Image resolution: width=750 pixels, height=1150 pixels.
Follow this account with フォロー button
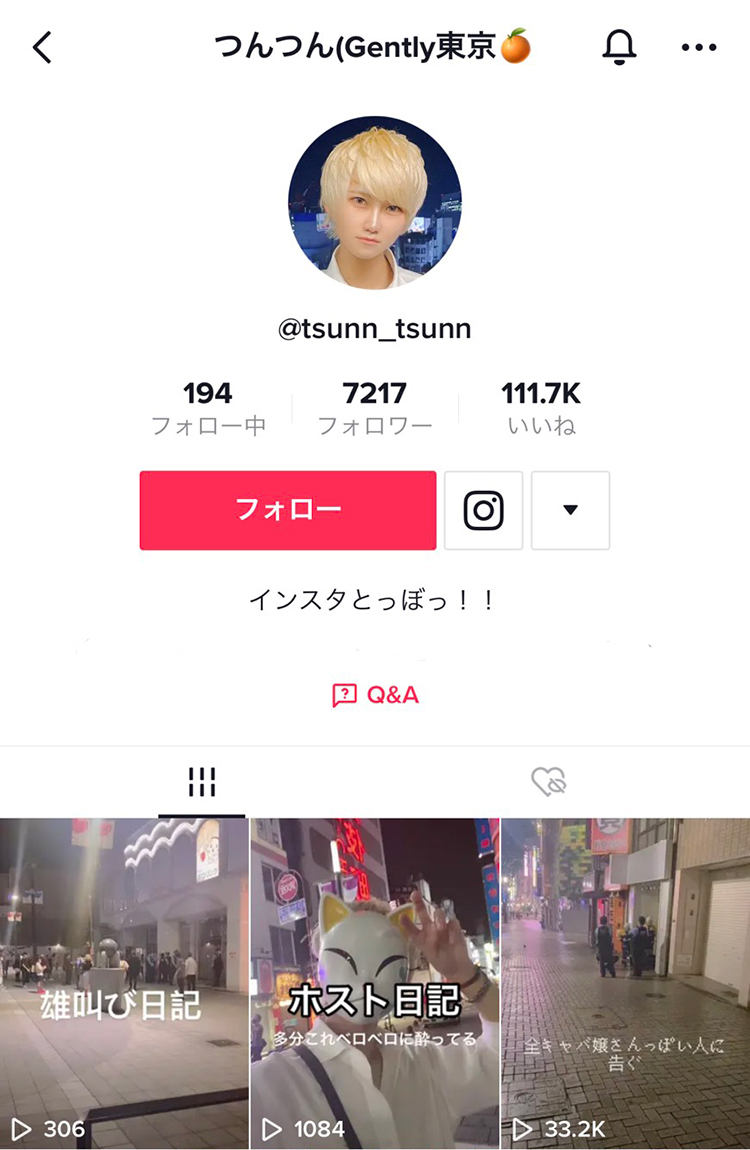[288, 510]
